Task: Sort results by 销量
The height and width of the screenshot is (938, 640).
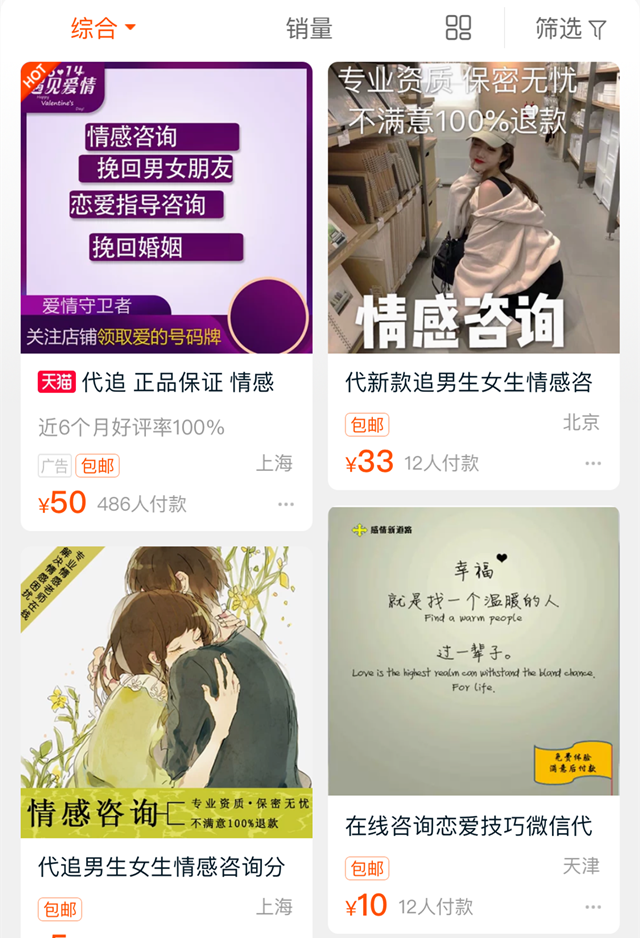Action: tap(308, 29)
